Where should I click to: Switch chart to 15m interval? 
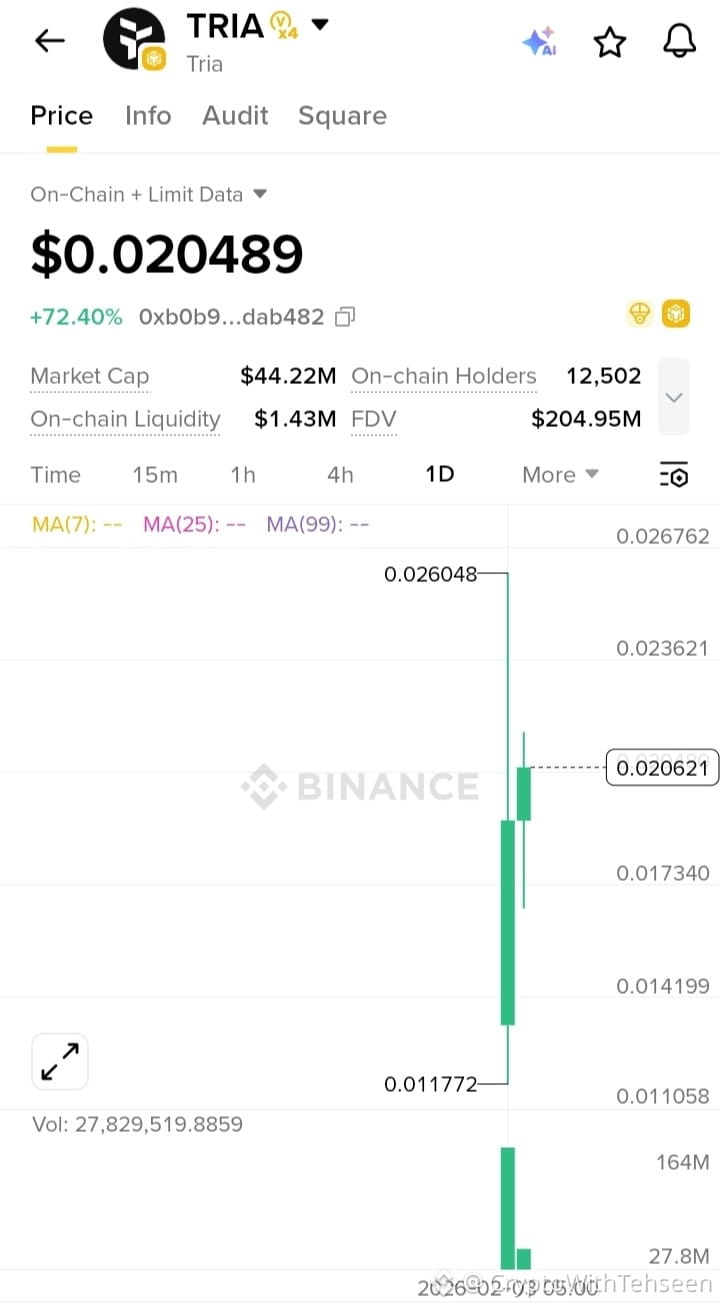(x=155, y=475)
